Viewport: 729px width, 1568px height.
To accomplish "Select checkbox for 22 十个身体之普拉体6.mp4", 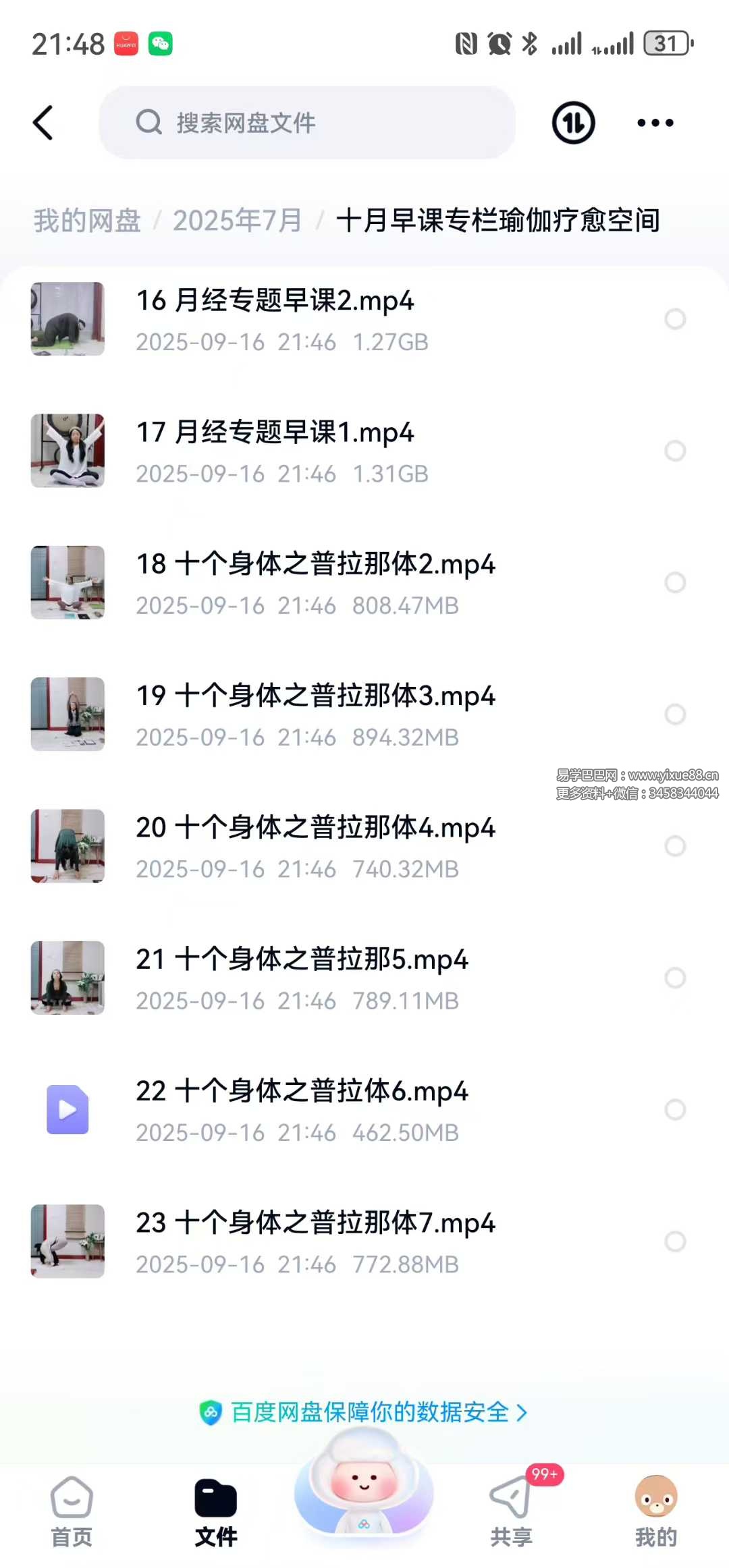I will click(x=675, y=1109).
